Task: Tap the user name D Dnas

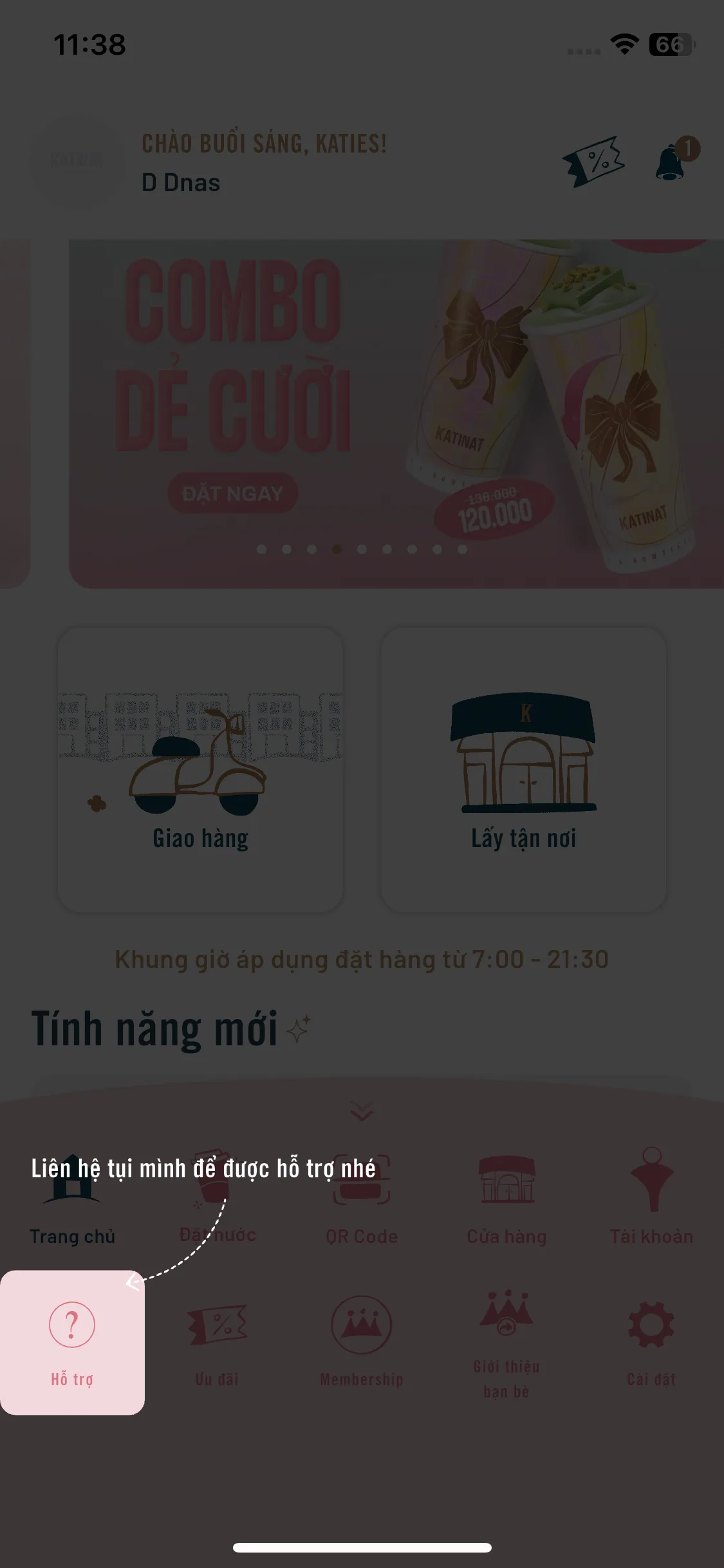Action: pyautogui.click(x=180, y=182)
